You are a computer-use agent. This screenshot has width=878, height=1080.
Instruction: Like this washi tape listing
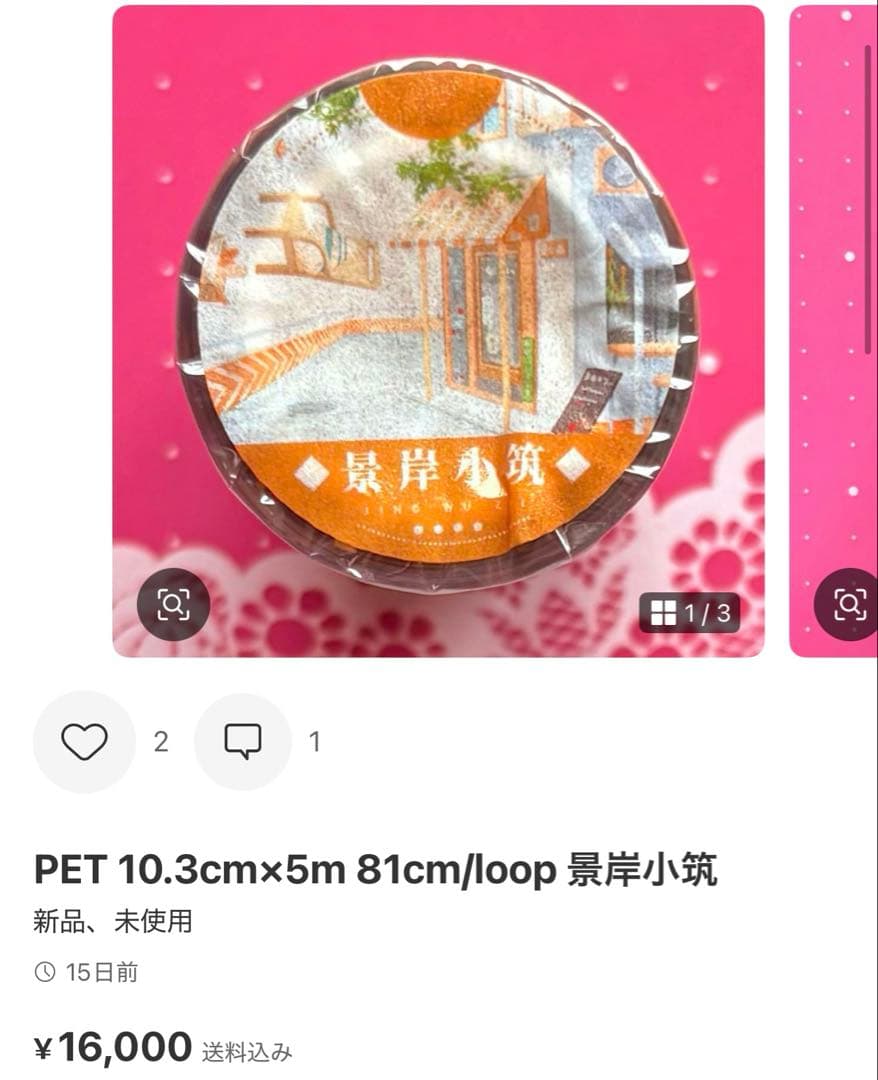click(84, 742)
